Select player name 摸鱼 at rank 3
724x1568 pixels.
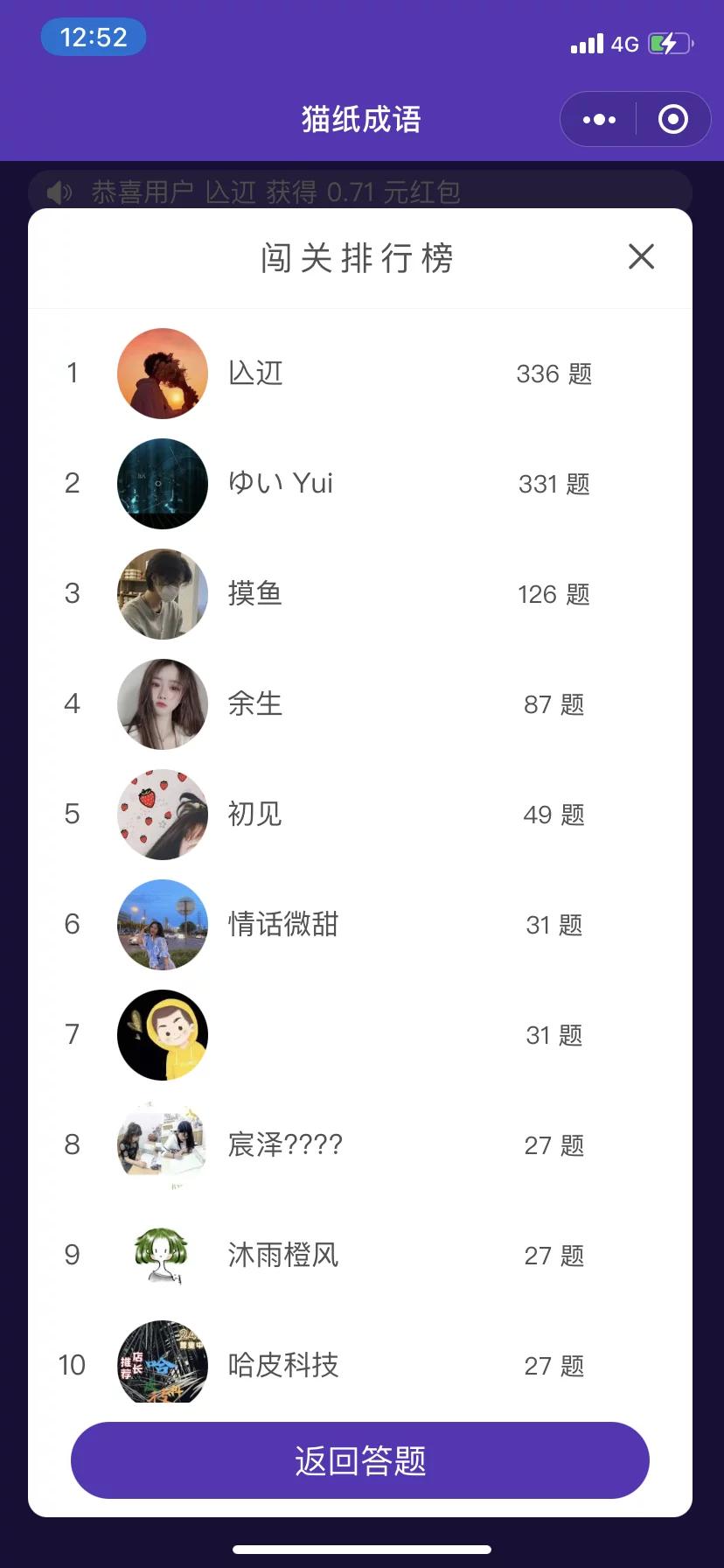pos(254,593)
